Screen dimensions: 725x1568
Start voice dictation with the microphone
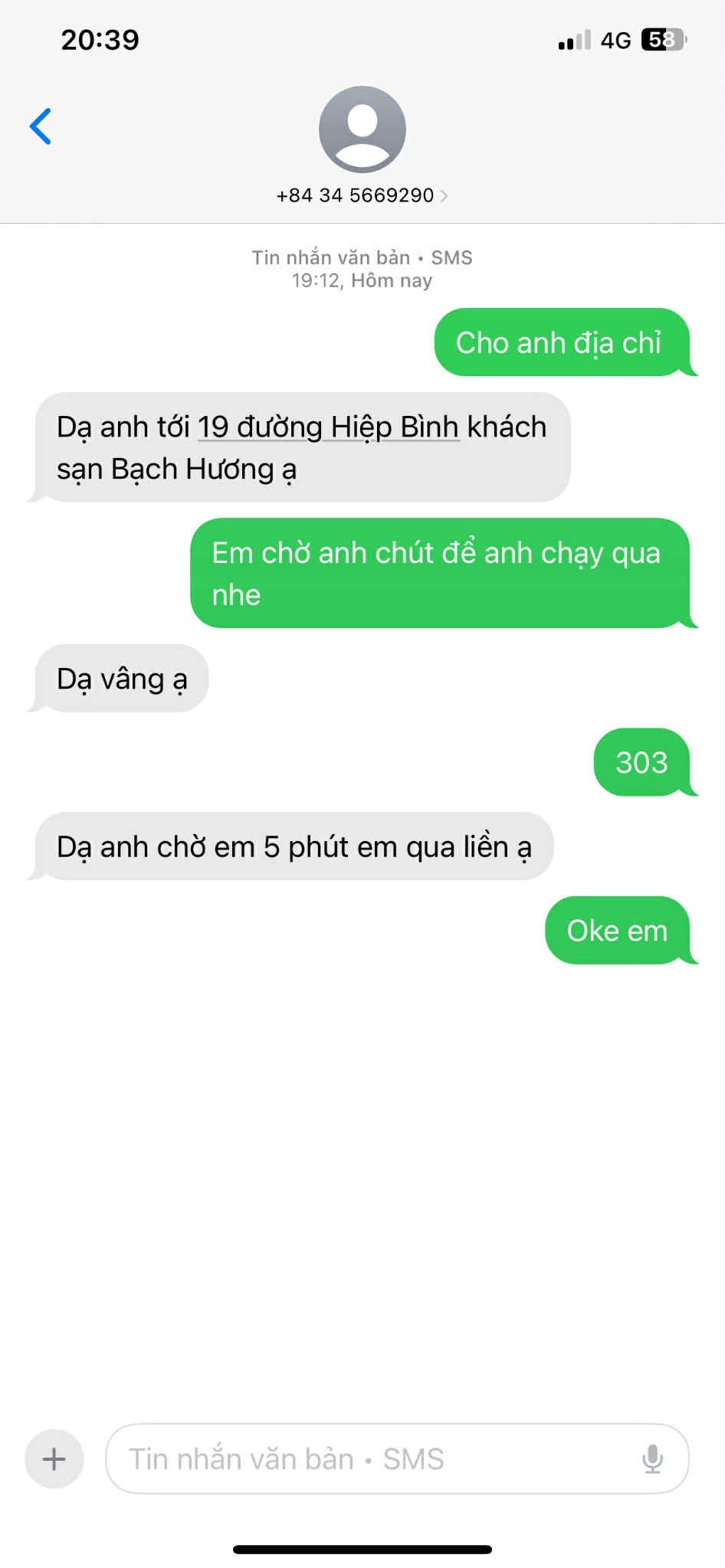(x=652, y=1458)
